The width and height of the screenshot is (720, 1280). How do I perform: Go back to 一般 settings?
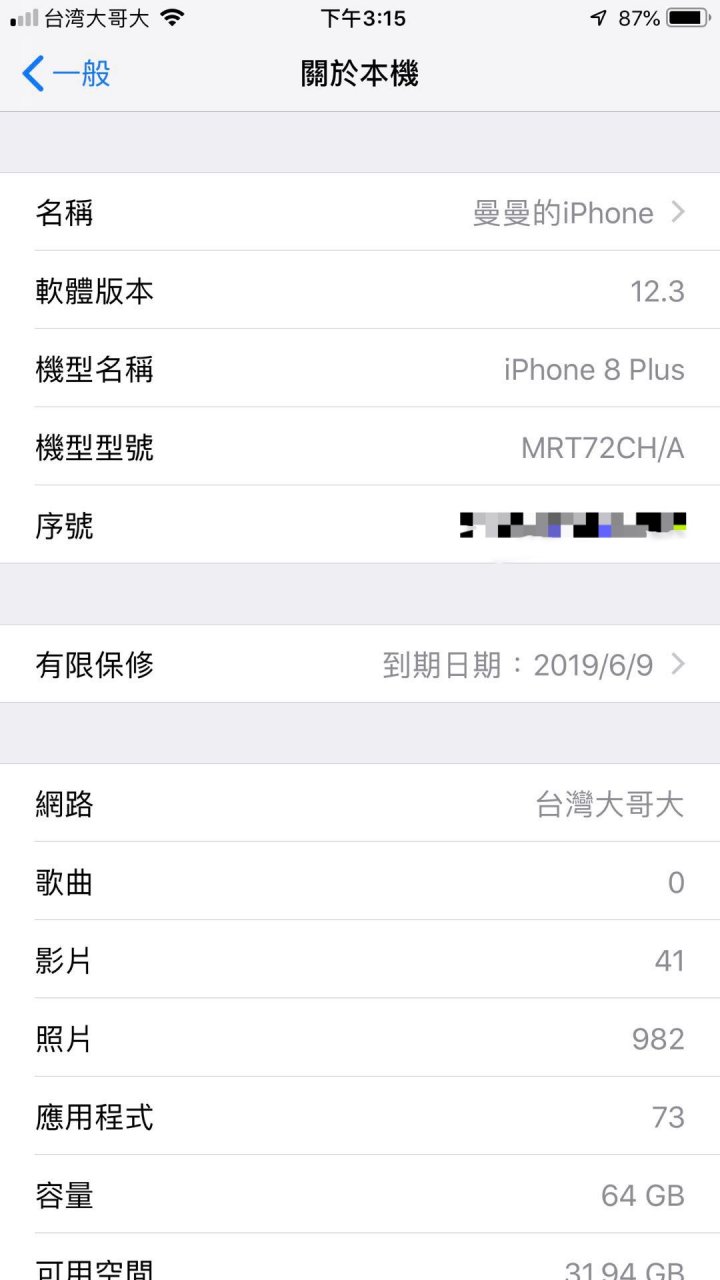66,74
